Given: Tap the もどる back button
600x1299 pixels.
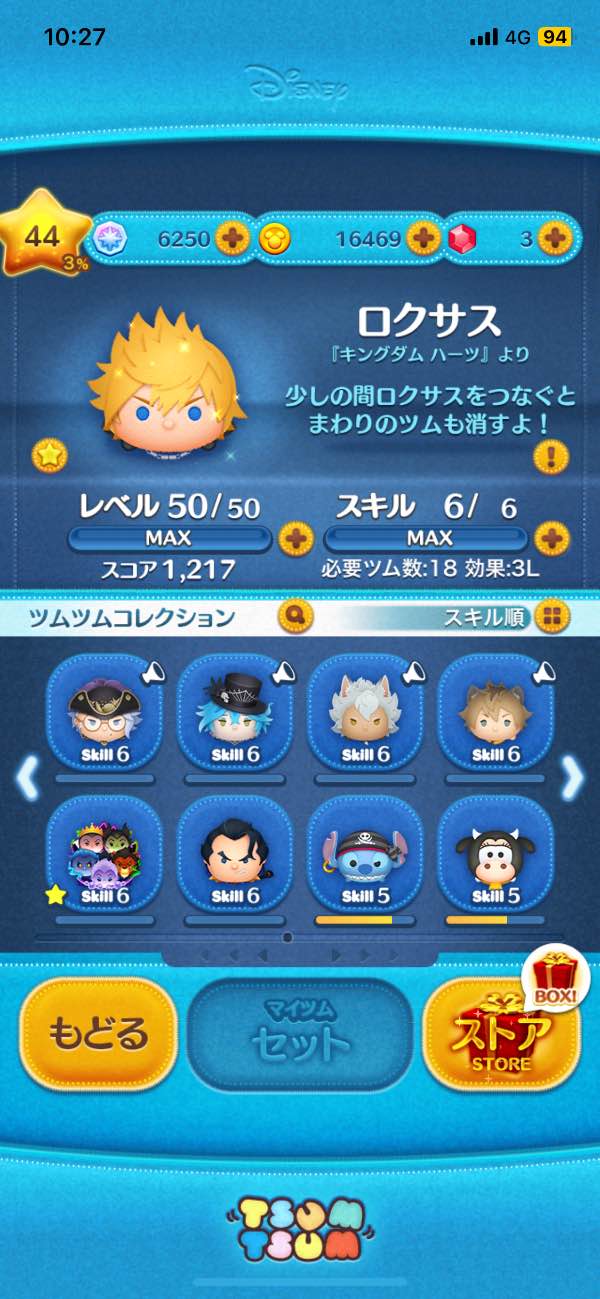Looking at the screenshot, I should [97, 1033].
